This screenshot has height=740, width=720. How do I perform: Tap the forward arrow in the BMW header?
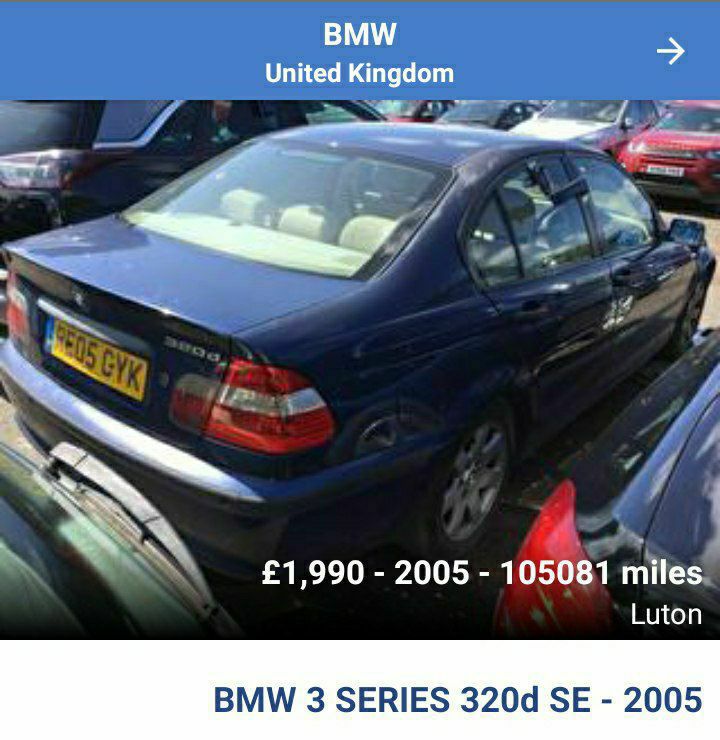[670, 51]
